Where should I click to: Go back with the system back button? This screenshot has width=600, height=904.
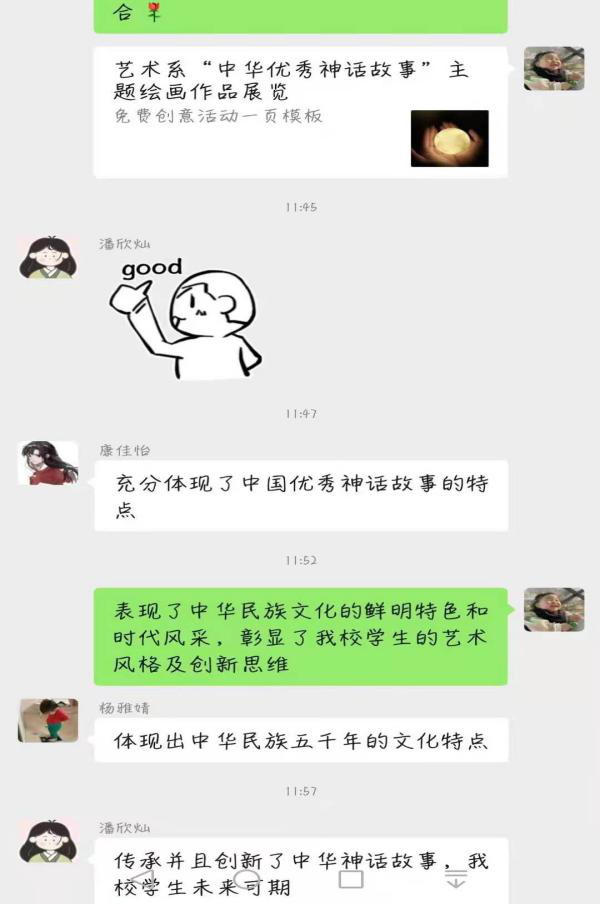tap(142, 879)
